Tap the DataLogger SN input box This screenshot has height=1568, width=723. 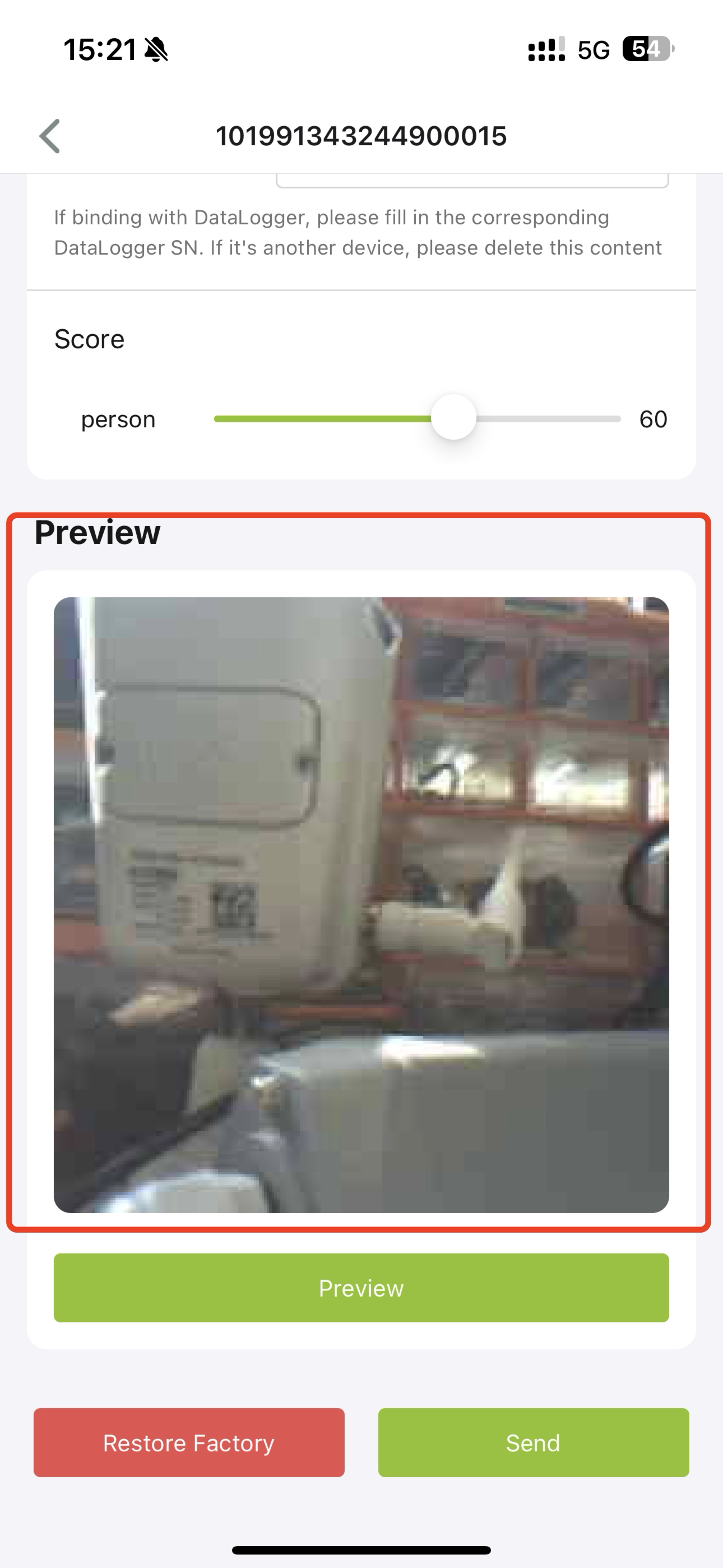(472, 180)
